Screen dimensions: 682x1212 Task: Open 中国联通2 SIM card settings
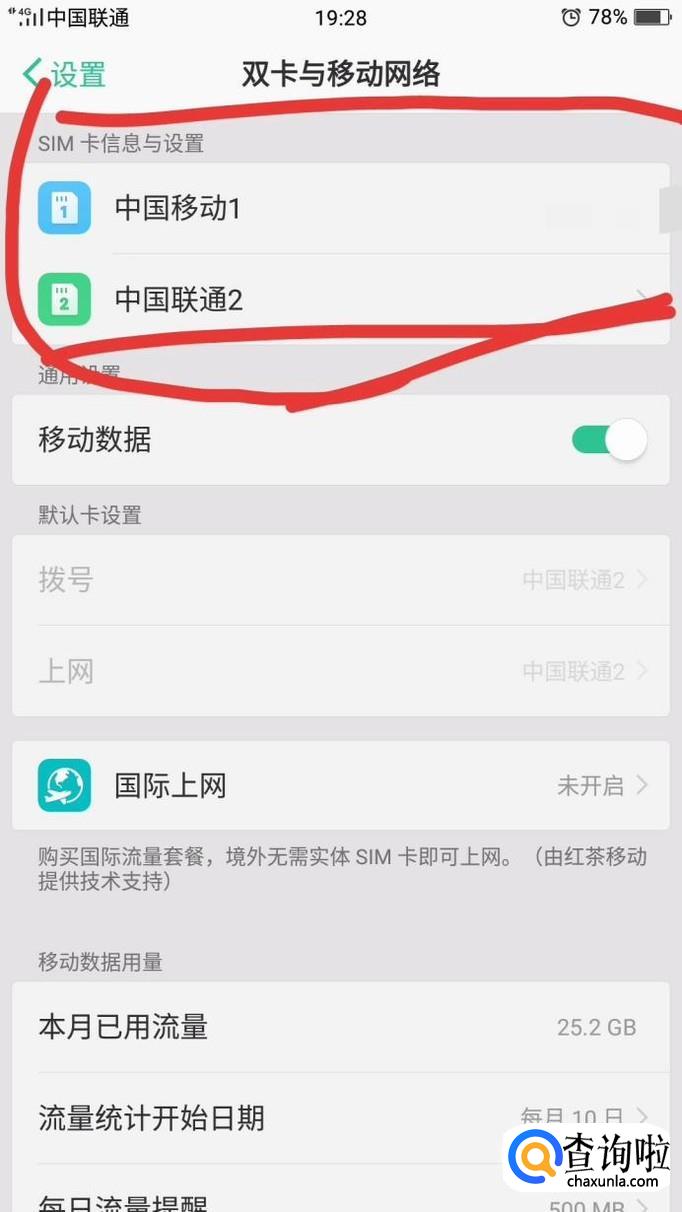(341, 299)
